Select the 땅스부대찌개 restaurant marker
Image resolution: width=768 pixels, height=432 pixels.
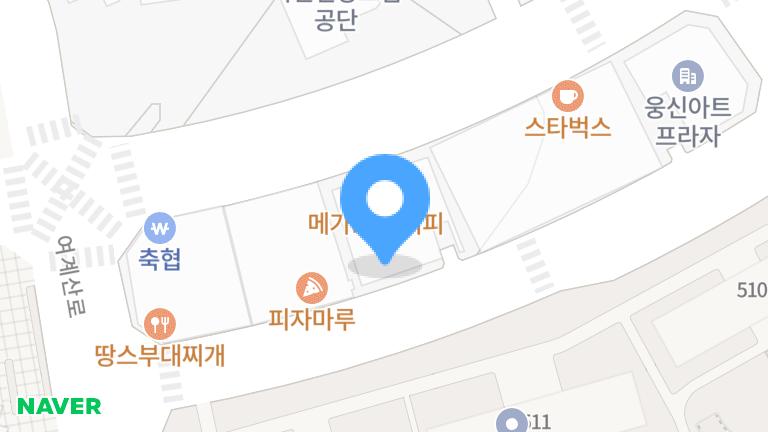click(x=160, y=323)
